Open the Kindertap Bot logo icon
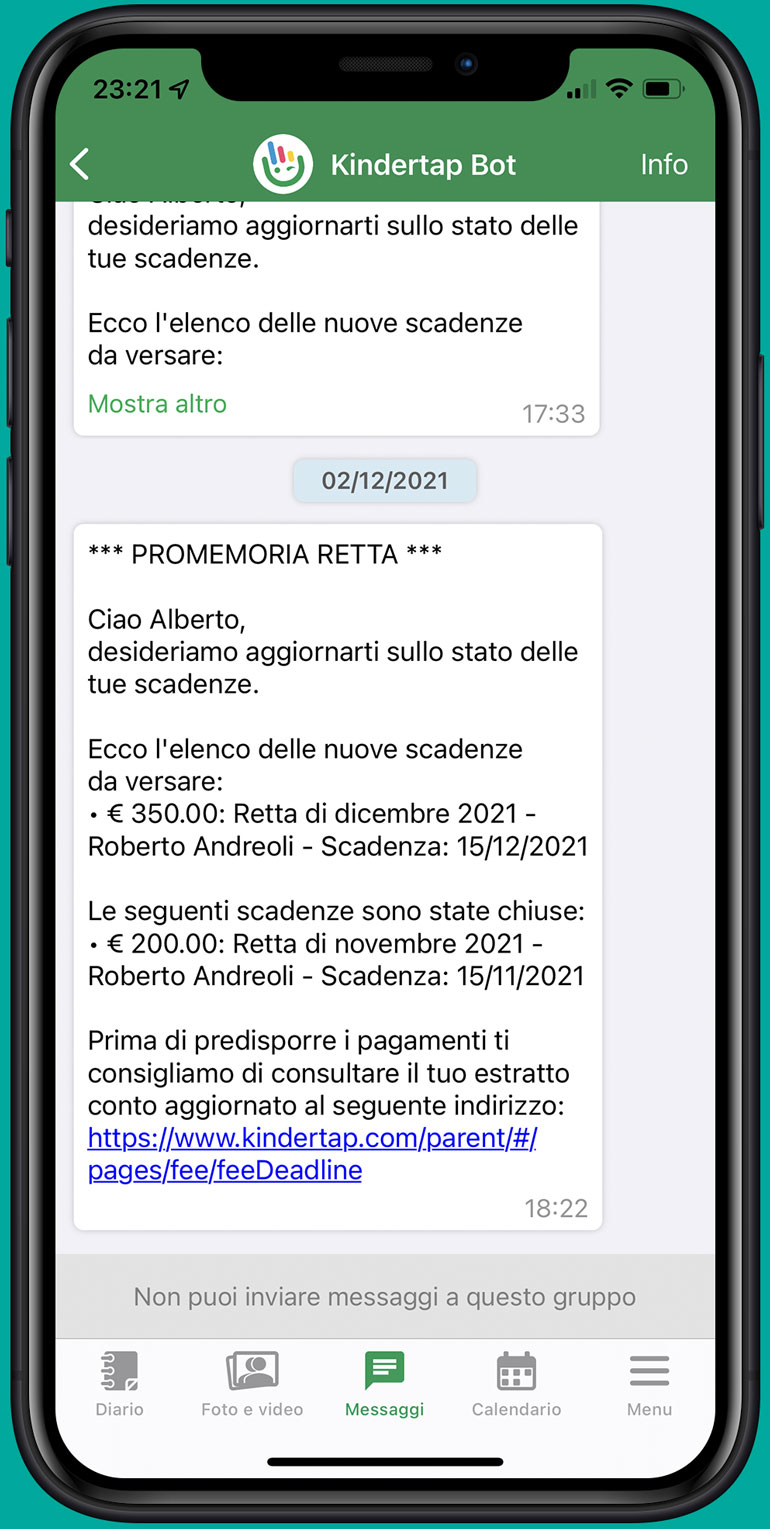The image size is (770, 1529). tap(283, 163)
